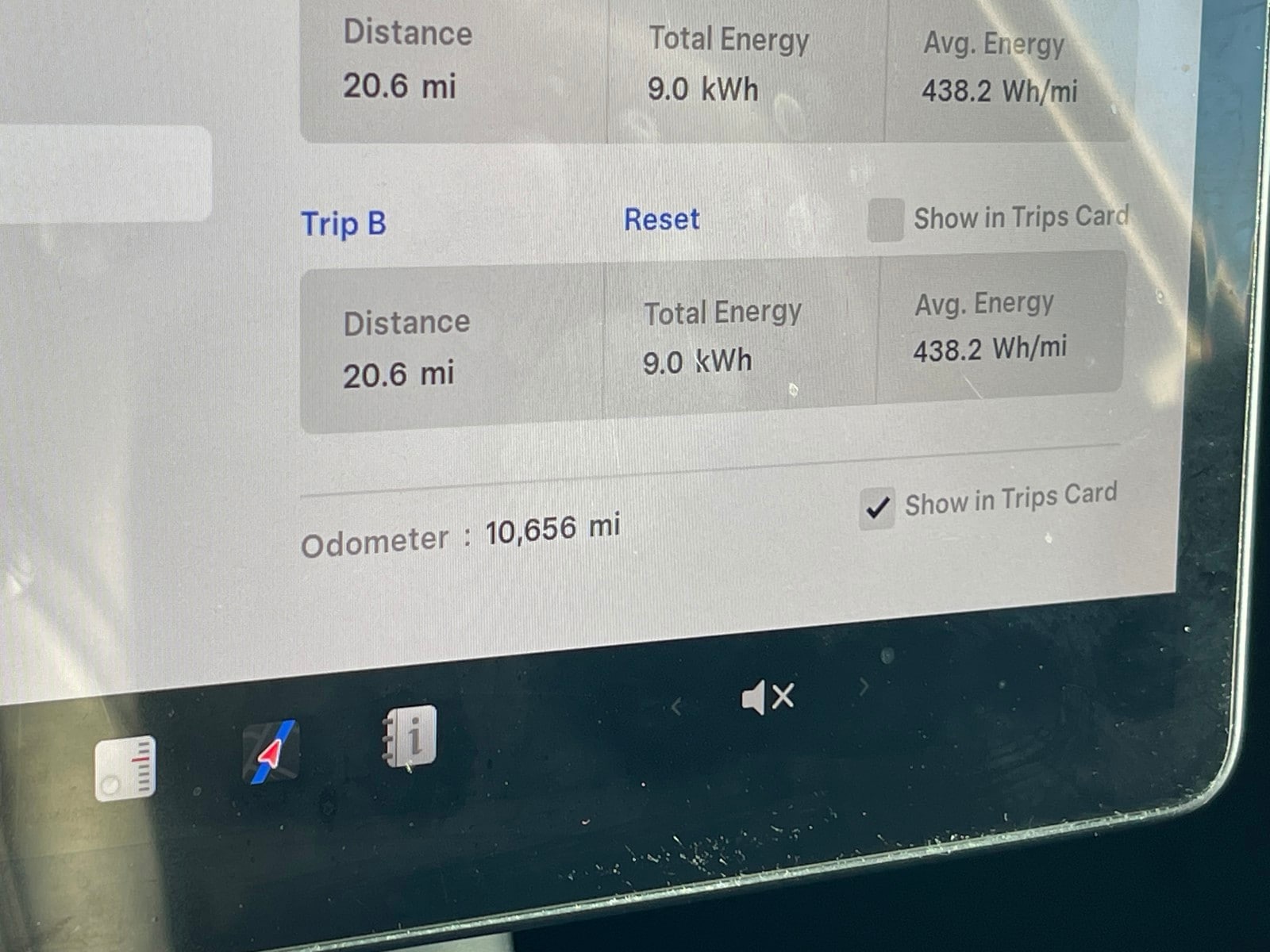The width and height of the screenshot is (1270, 952).
Task: Open the energy app icon
Action: point(125,768)
